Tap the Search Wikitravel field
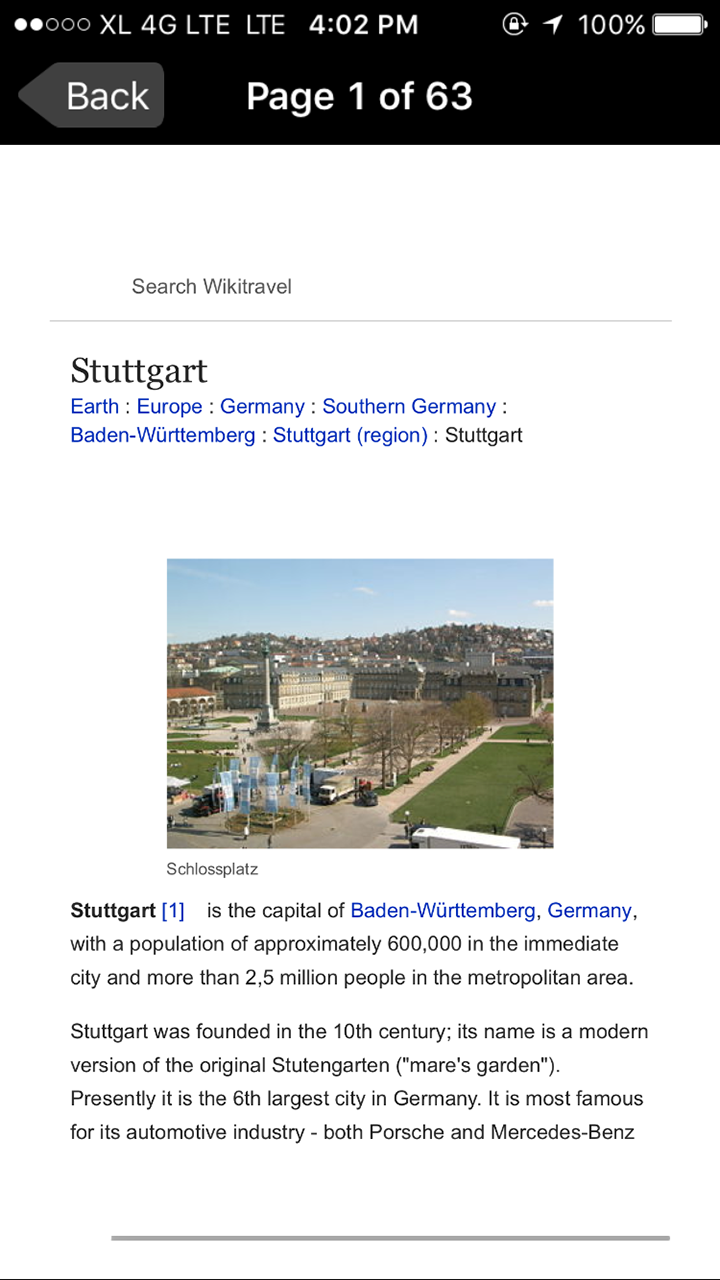 360,287
